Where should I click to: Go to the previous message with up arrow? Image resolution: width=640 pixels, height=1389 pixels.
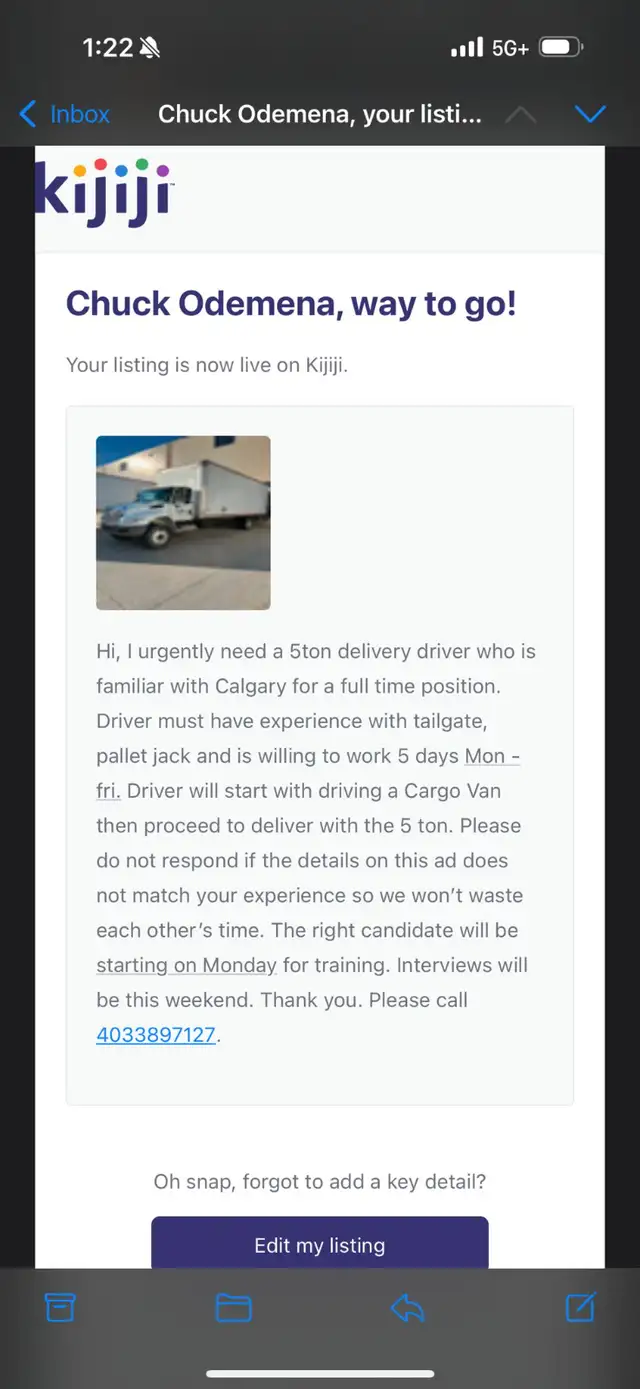point(520,114)
